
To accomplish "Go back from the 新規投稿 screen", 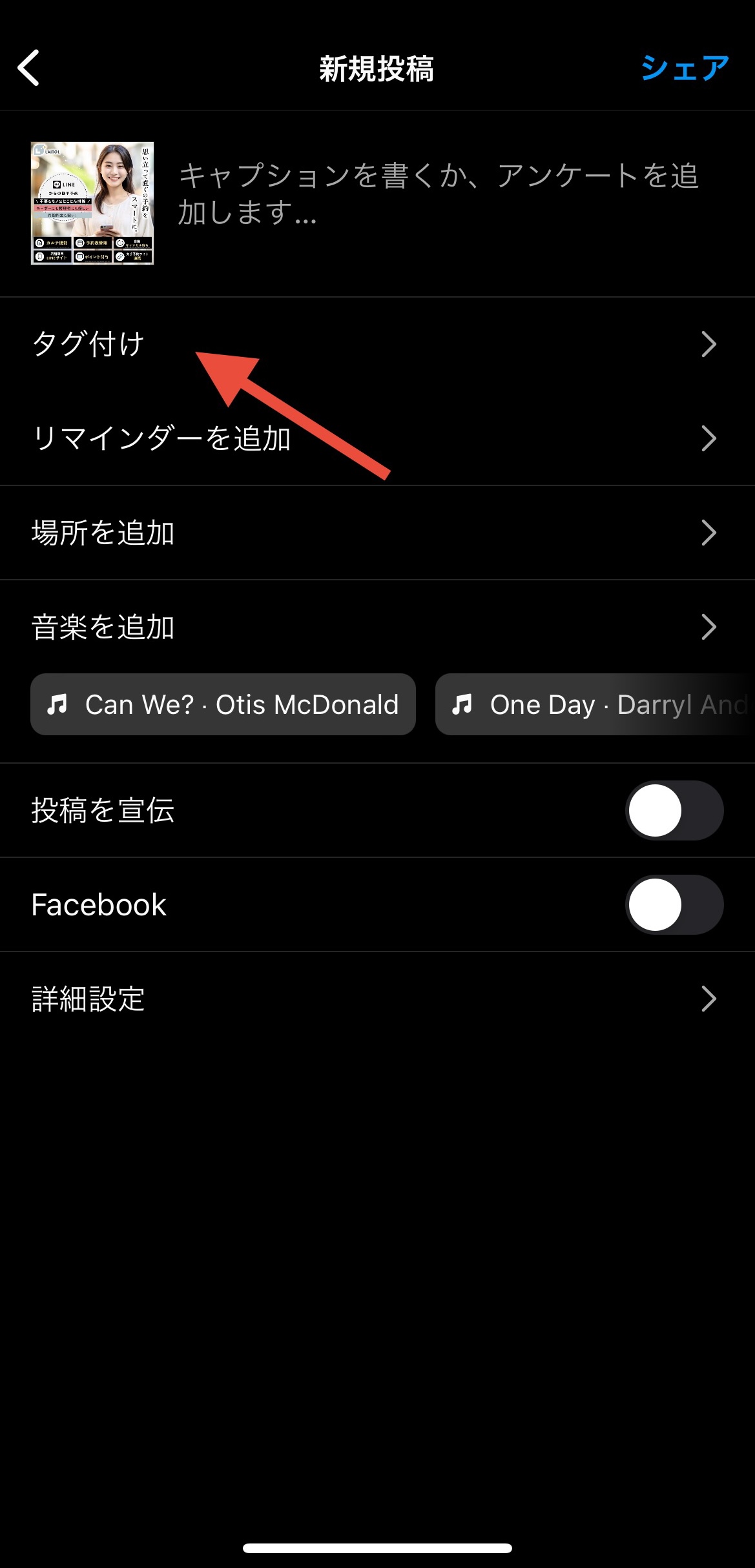I will pos(29,68).
